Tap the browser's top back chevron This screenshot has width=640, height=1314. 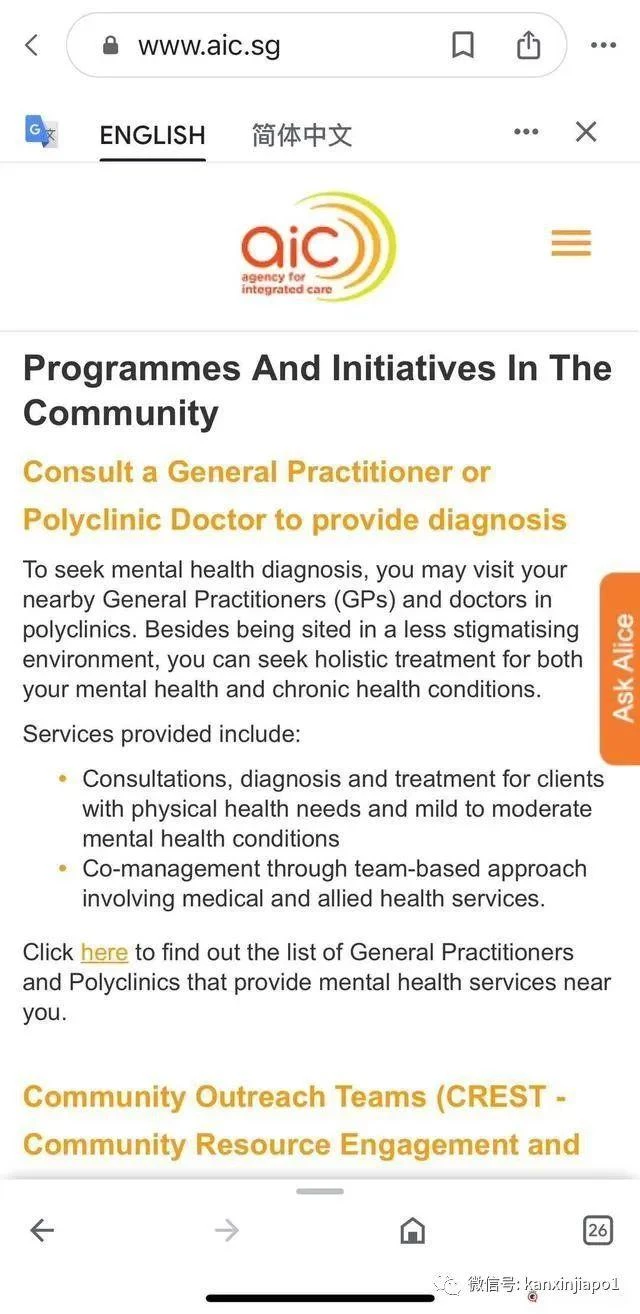tap(31, 45)
